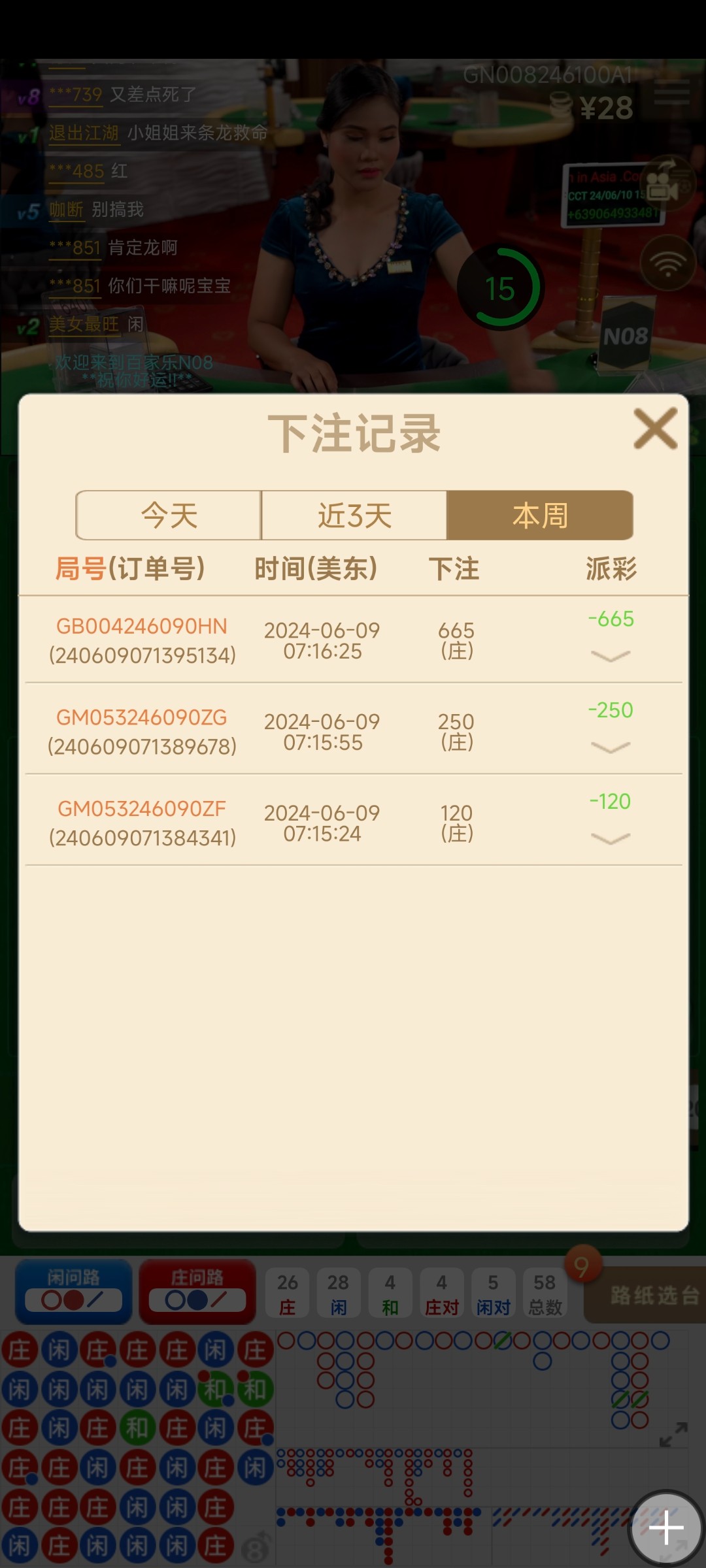Screen dimensions: 706x1568
Task: Expand details for the -250 bet record
Action: 610,747
